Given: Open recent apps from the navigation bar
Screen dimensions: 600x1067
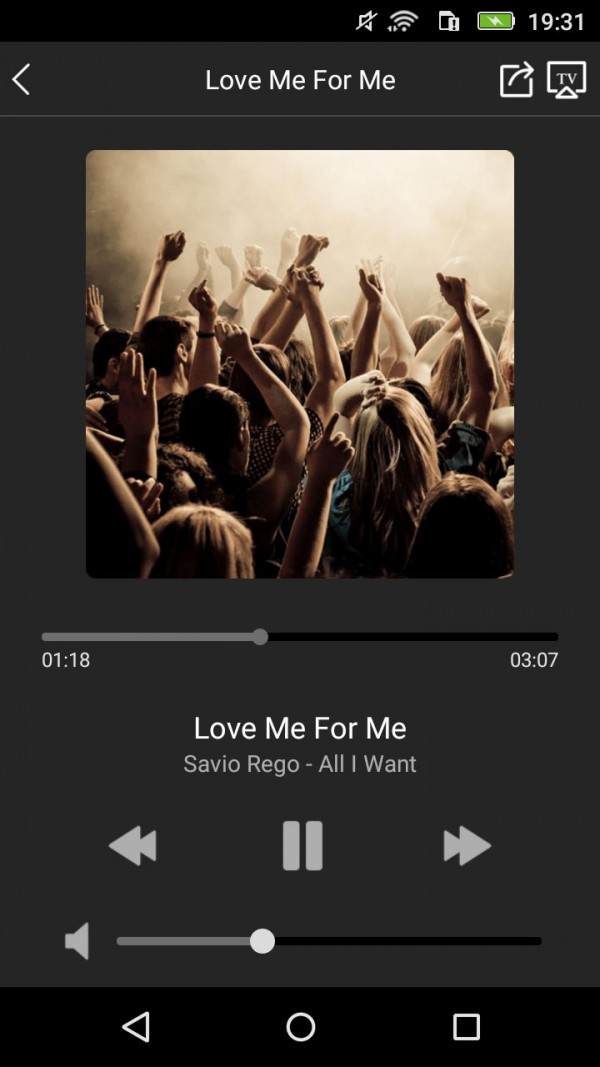Looking at the screenshot, I should [x=466, y=1027].
